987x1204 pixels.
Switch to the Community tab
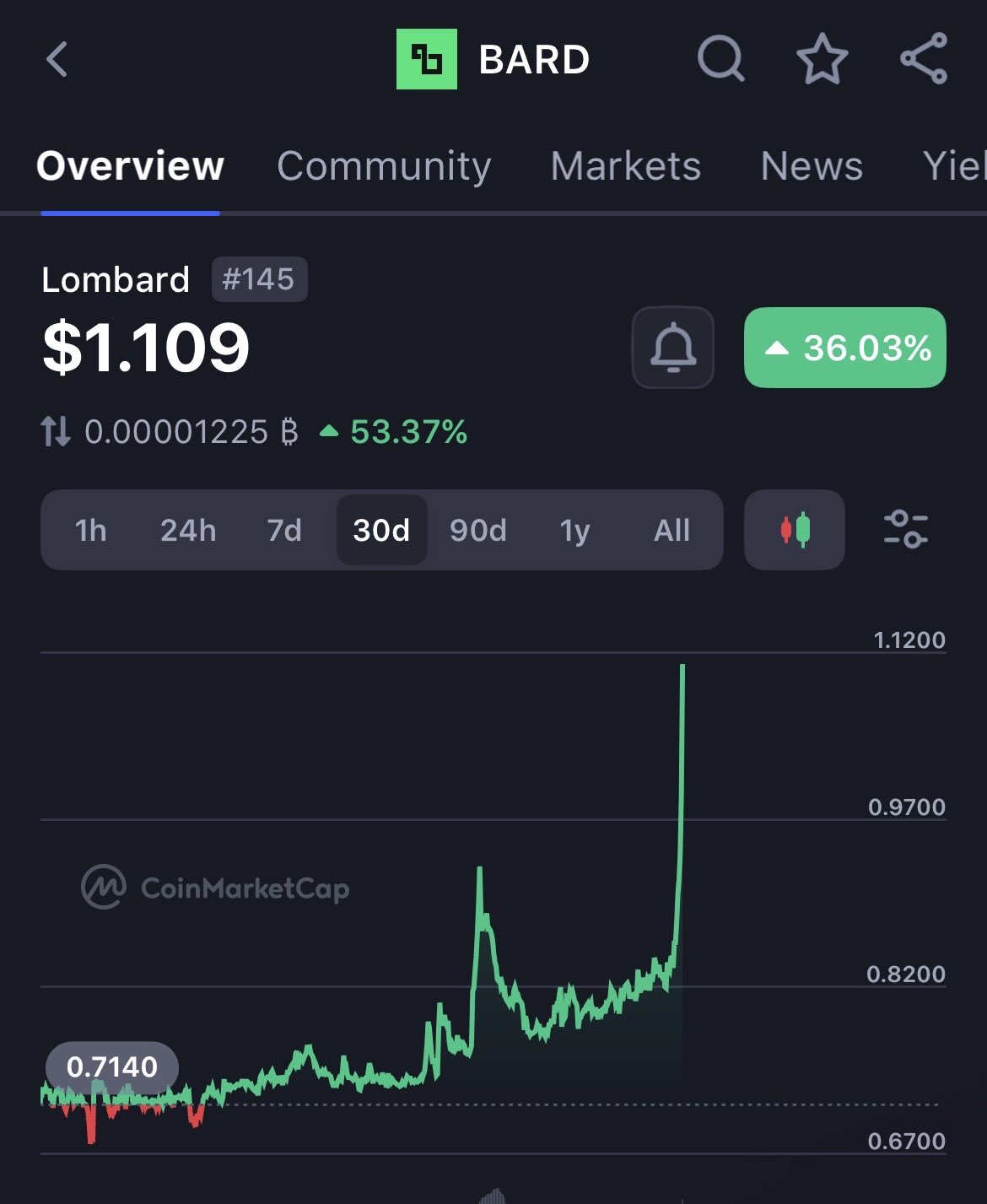(384, 166)
